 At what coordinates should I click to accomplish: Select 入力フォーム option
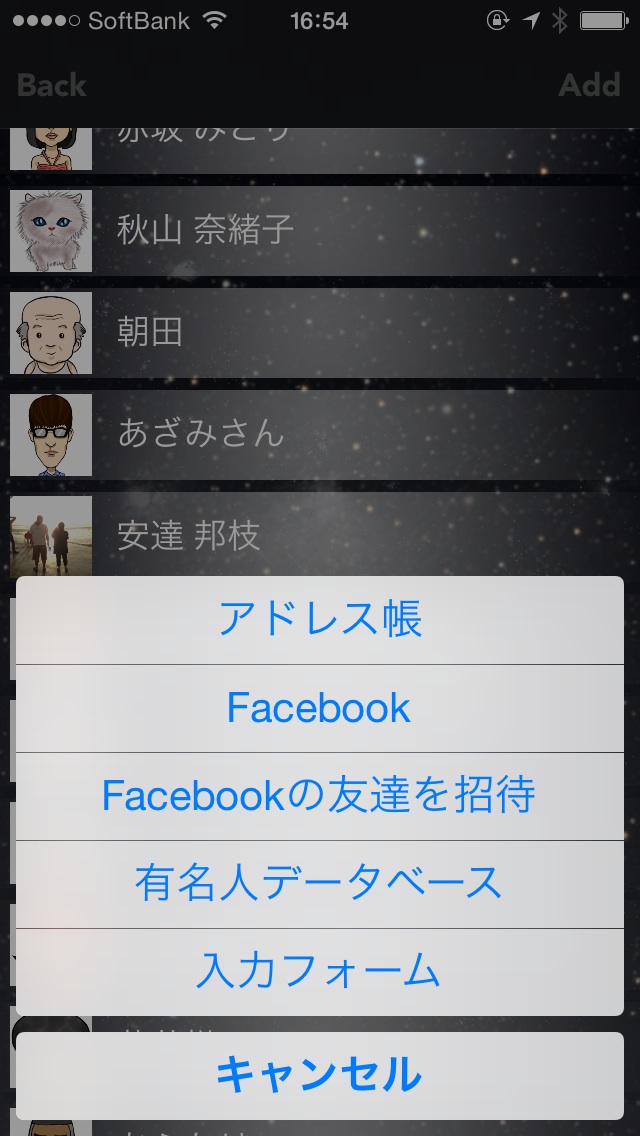tap(320, 971)
